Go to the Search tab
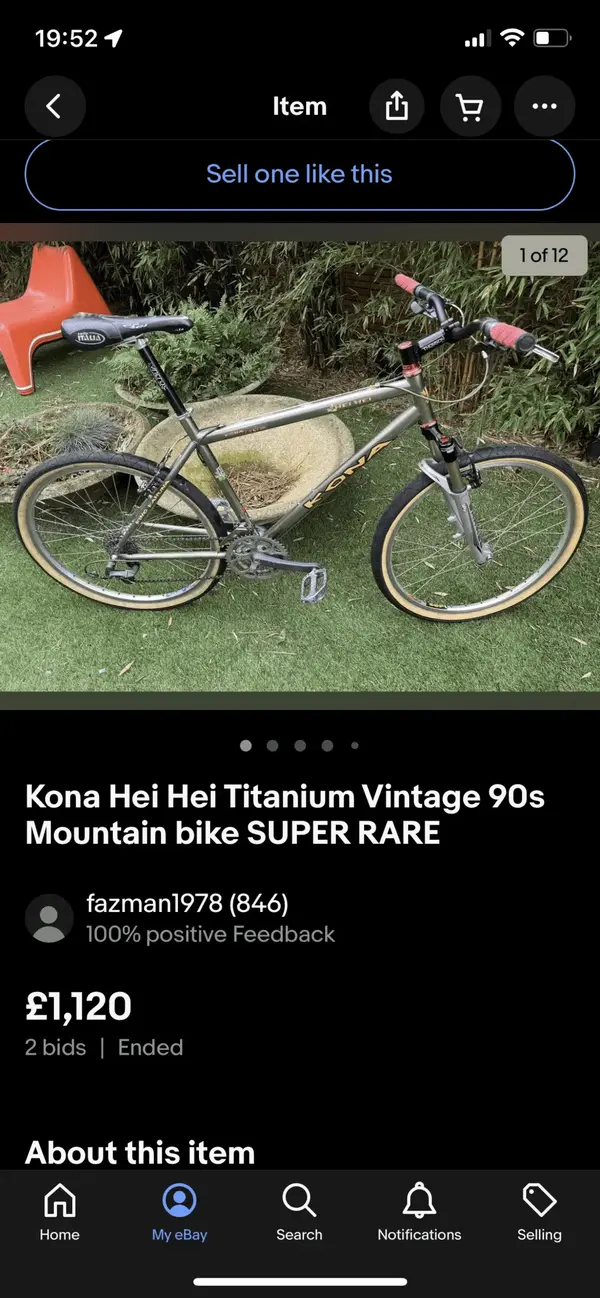Screen dimensions: 600x1298 (x=299, y=1212)
